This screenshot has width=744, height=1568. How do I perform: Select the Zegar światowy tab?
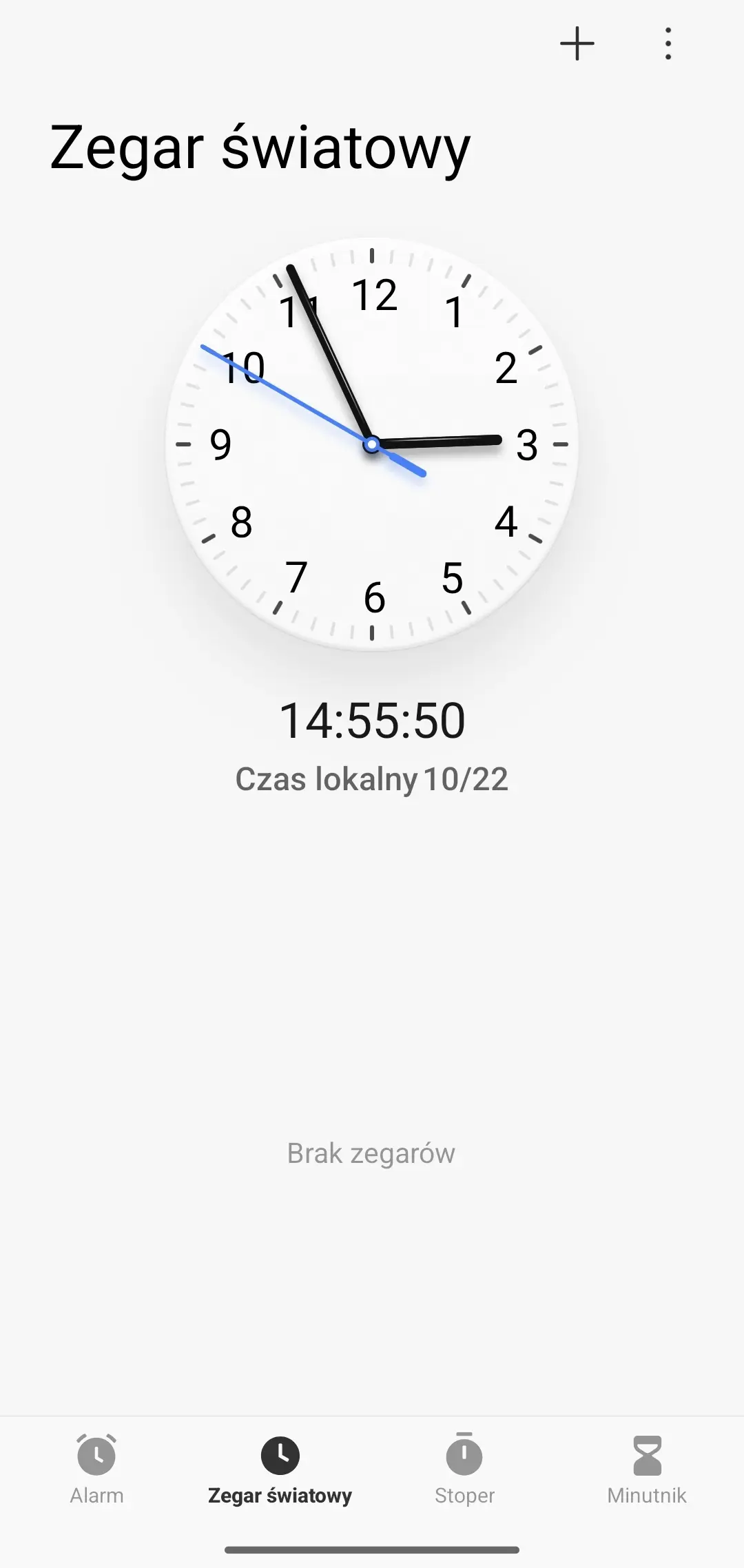(280, 1469)
